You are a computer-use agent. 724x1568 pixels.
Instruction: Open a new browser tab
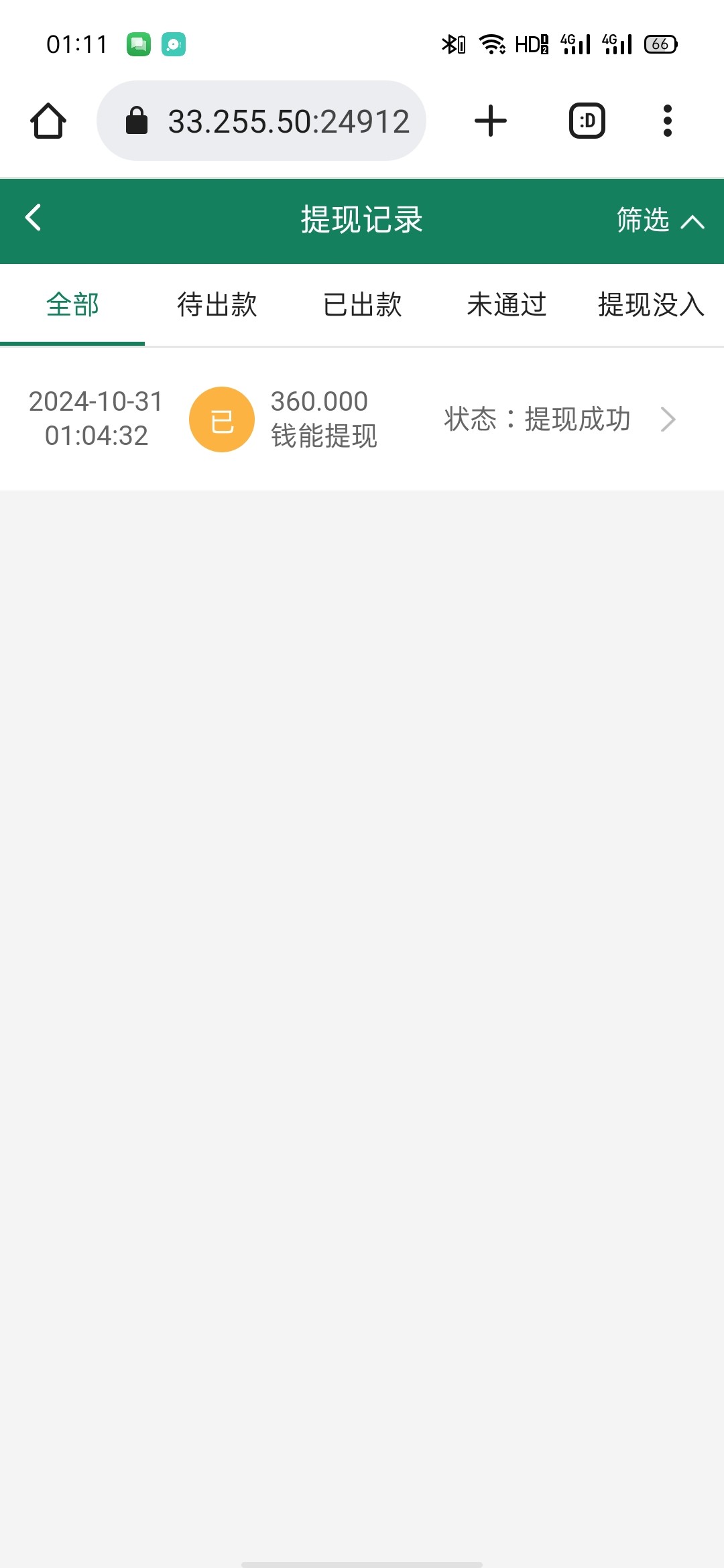(491, 121)
